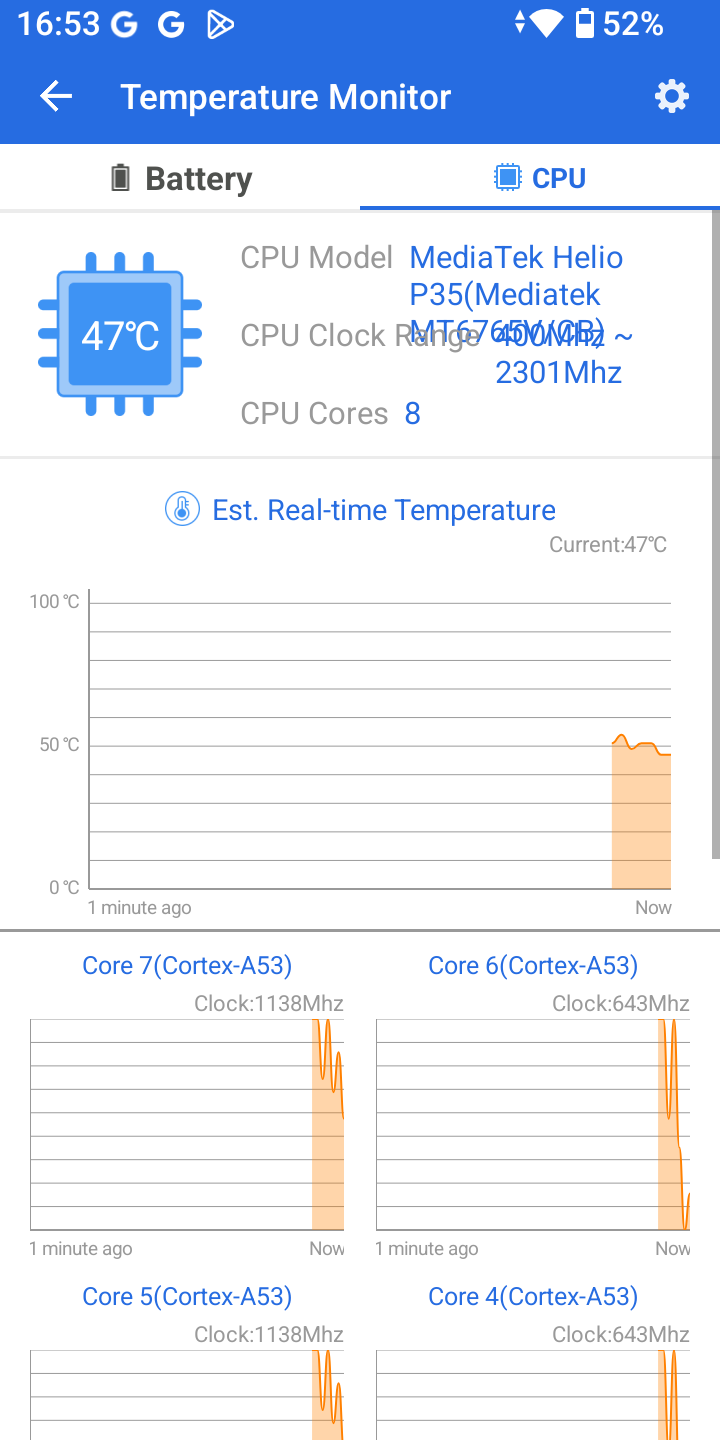Go back using the arrow icon

point(56,97)
